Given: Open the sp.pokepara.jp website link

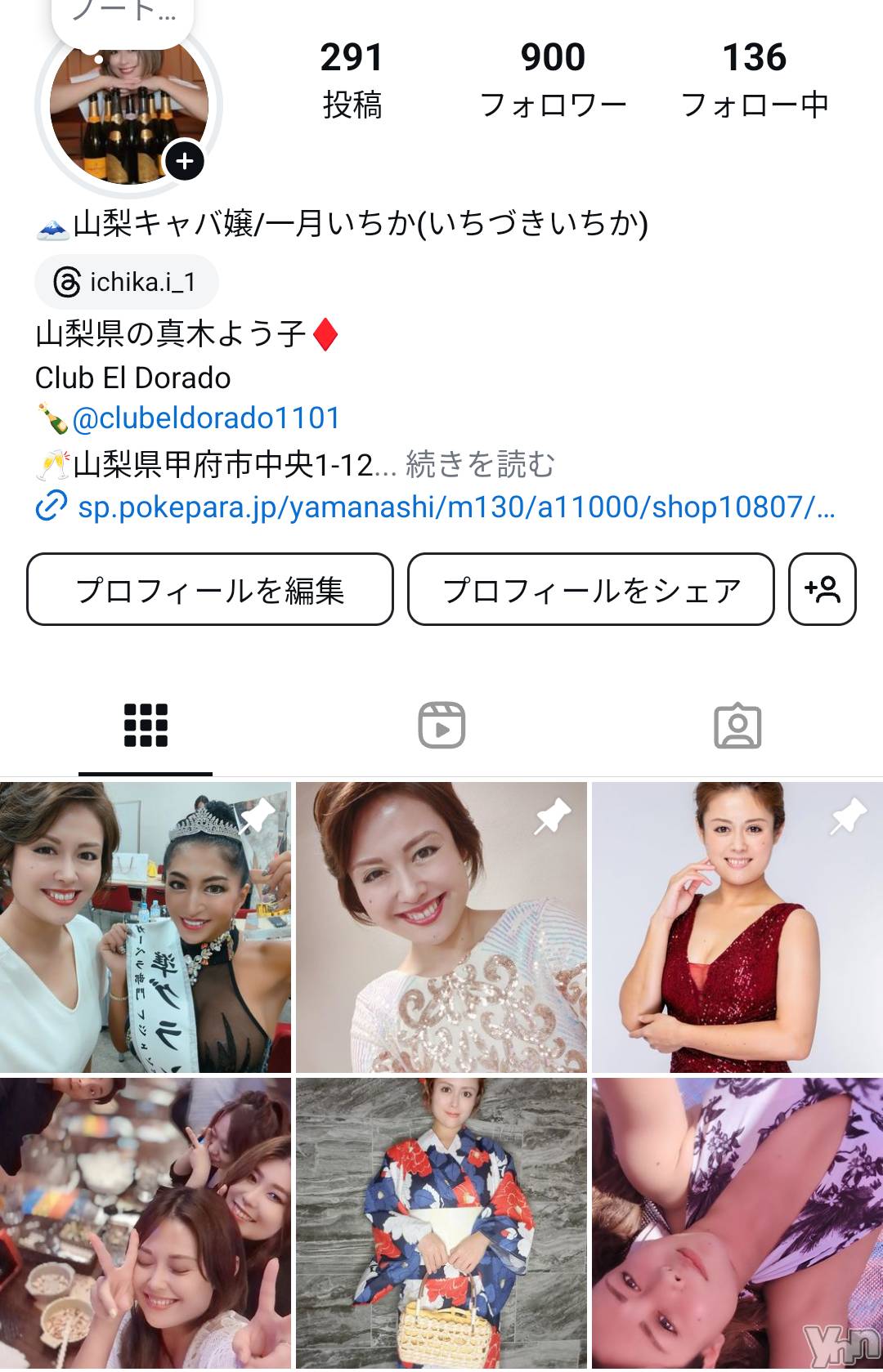Looking at the screenshot, I should point(455,507).
